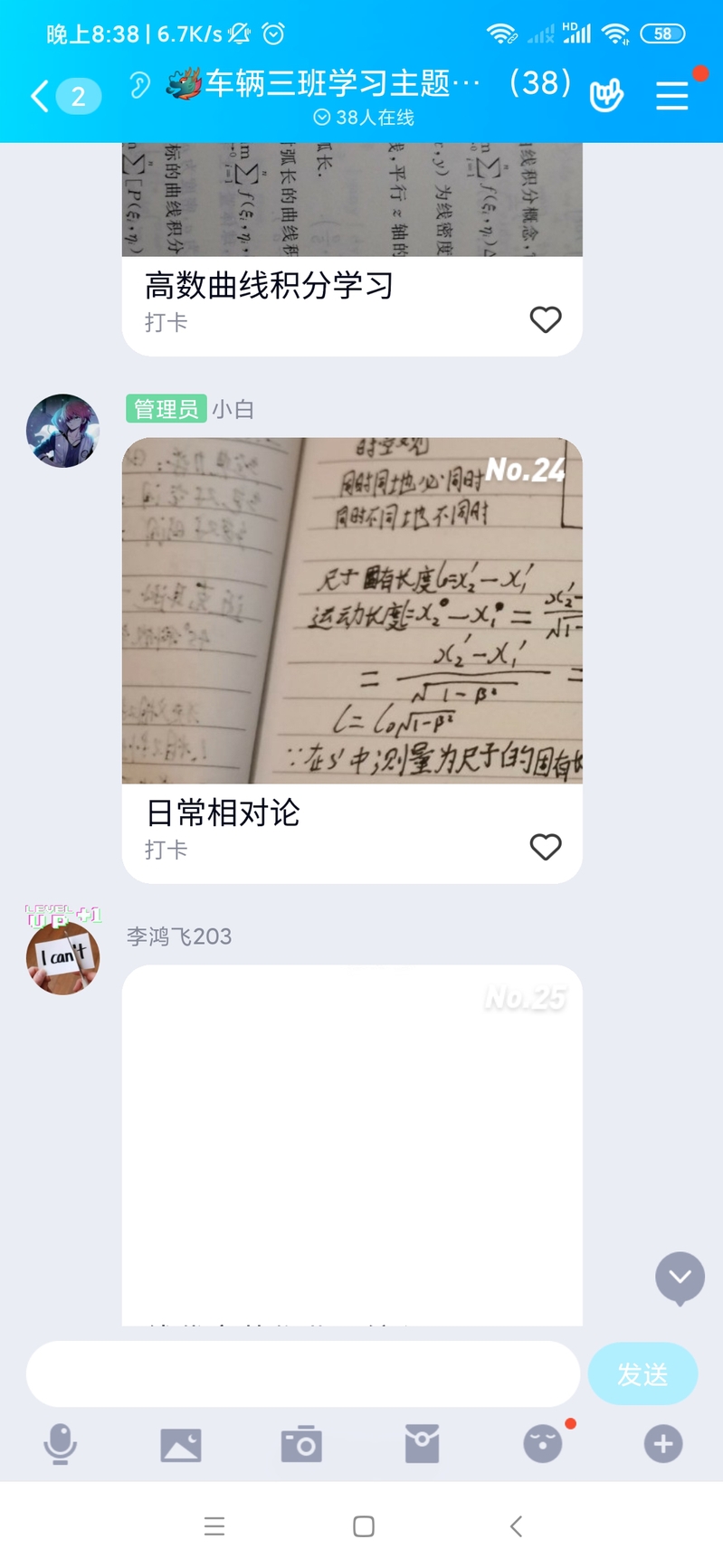View 李鸿飞203's avatar profile
The image size is (723, 1568).
pos(62,957)
